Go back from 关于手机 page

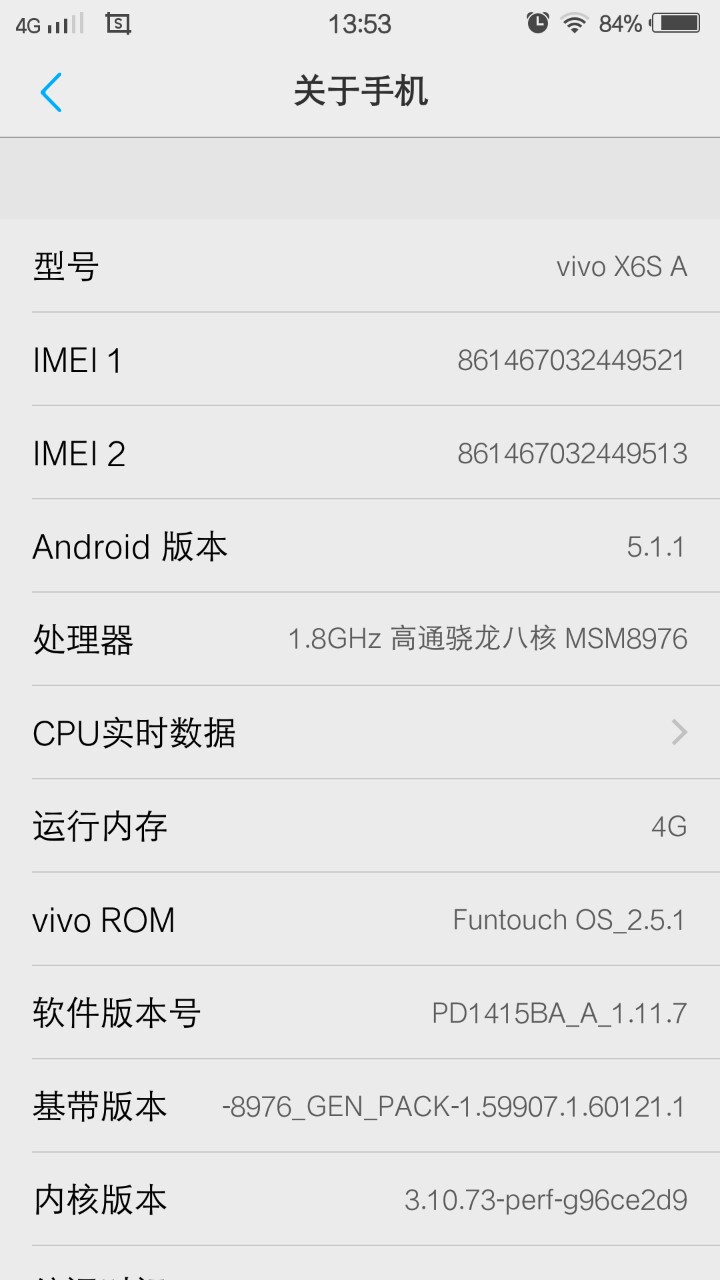pyautogui.click(x=51, y=92)
